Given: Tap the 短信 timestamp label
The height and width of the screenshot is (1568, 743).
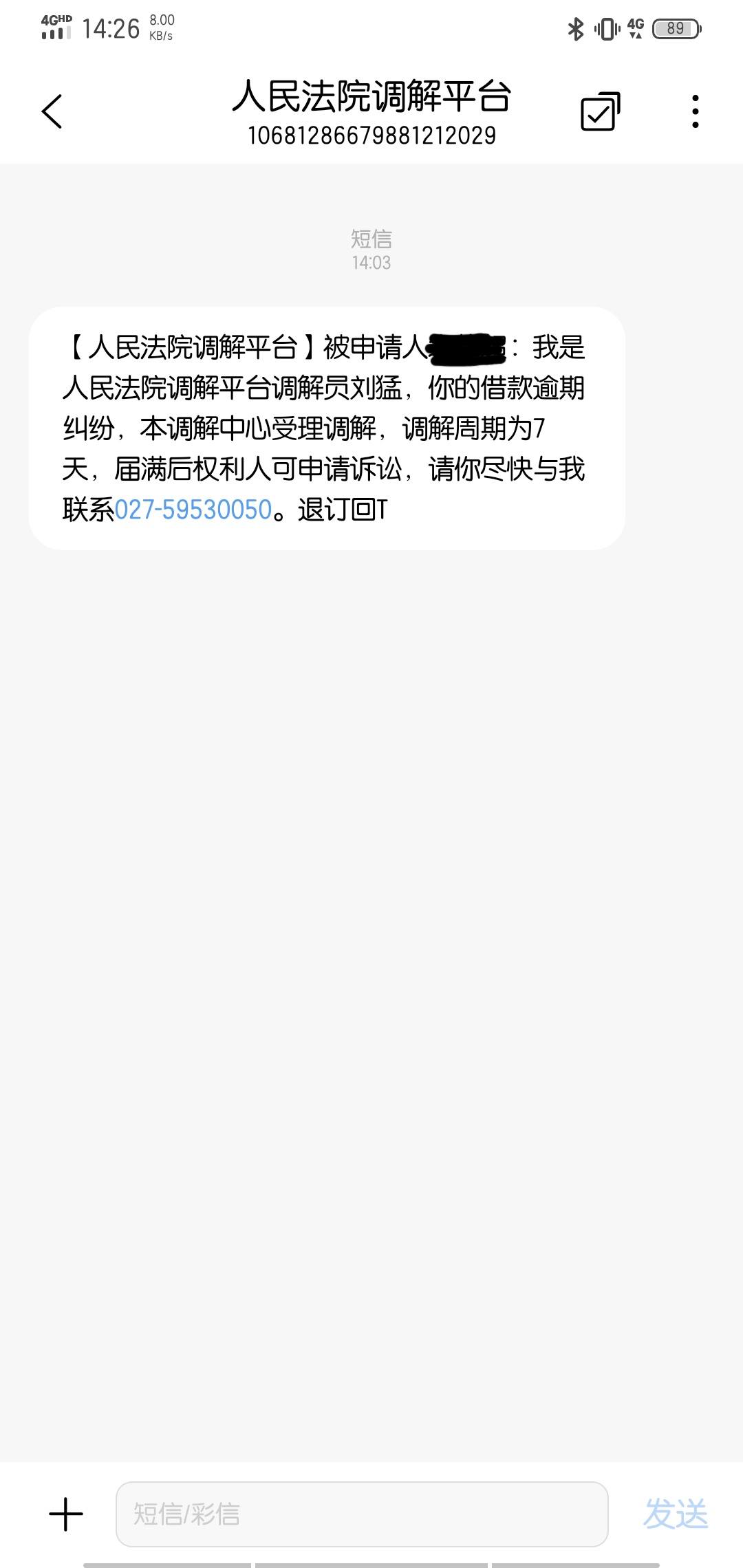Looking at the screenshot, I should [370, 239].
